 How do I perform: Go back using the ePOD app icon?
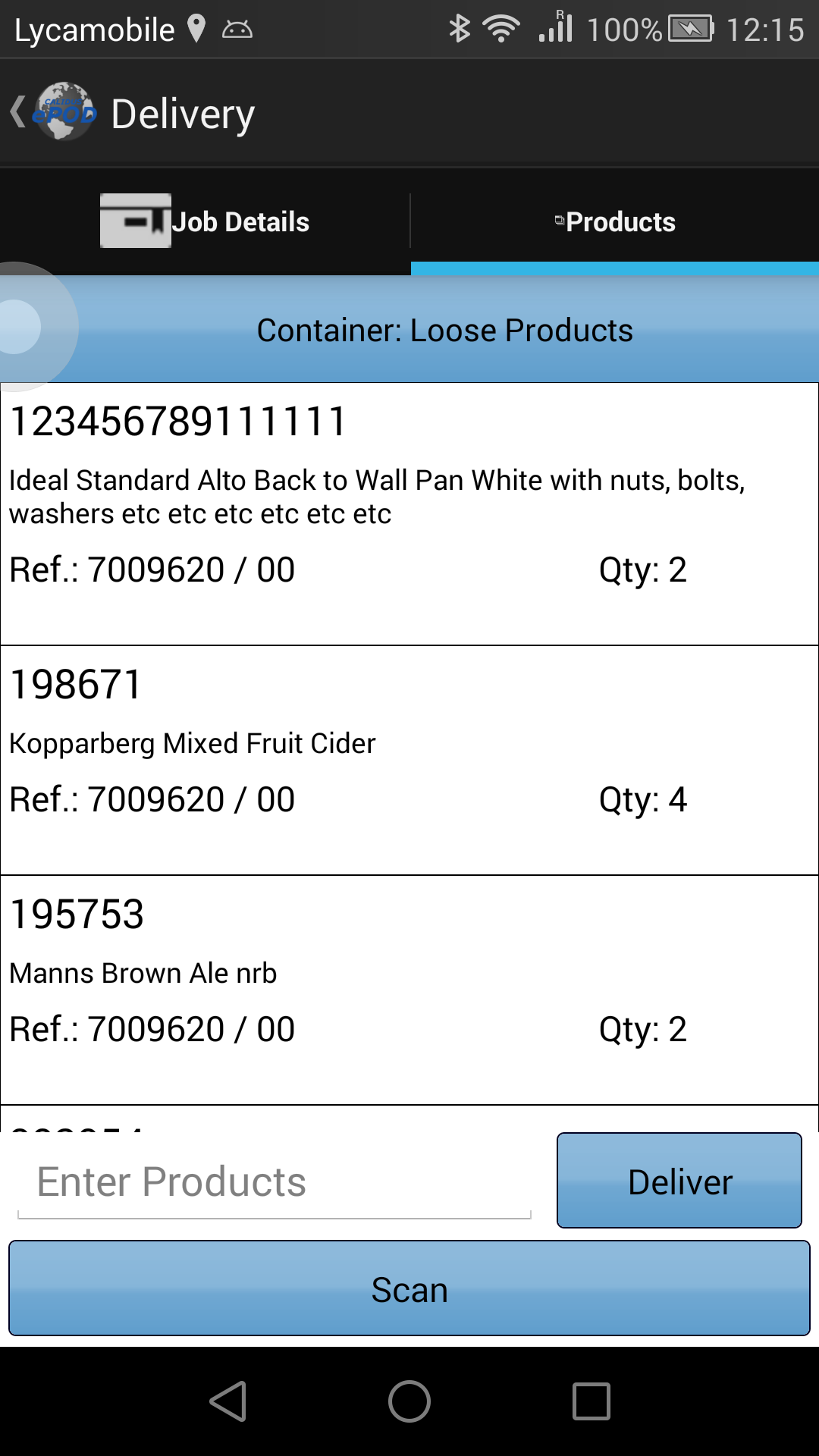click(x=53, y=112)
